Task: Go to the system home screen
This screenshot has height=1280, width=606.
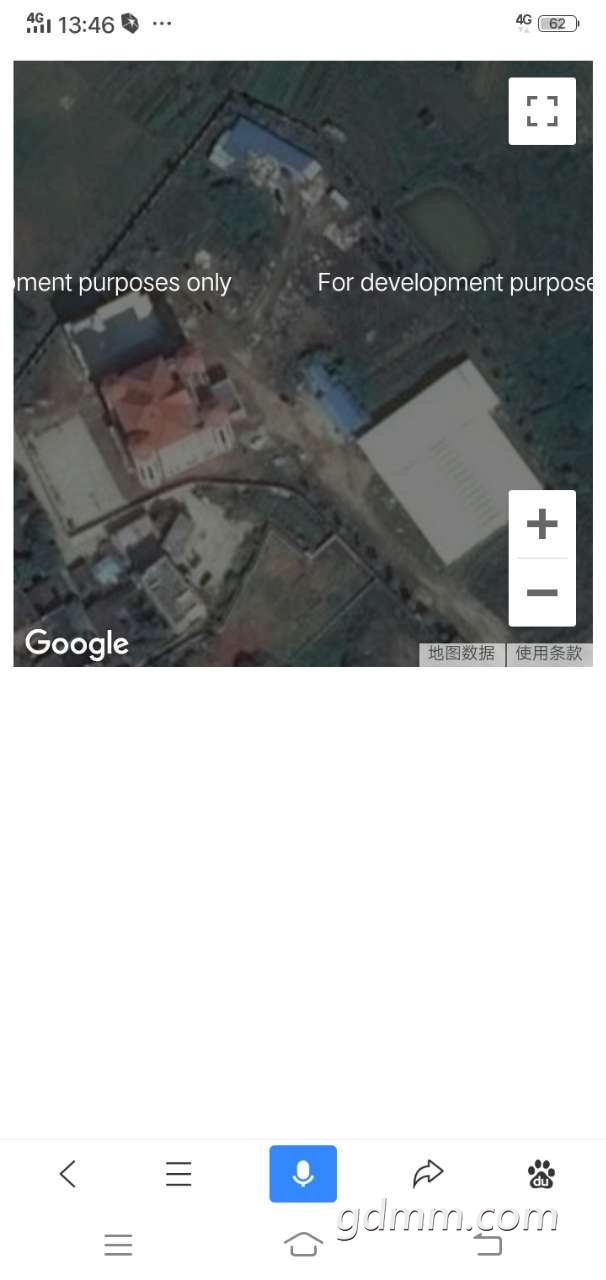Action: pos(303,1244)
